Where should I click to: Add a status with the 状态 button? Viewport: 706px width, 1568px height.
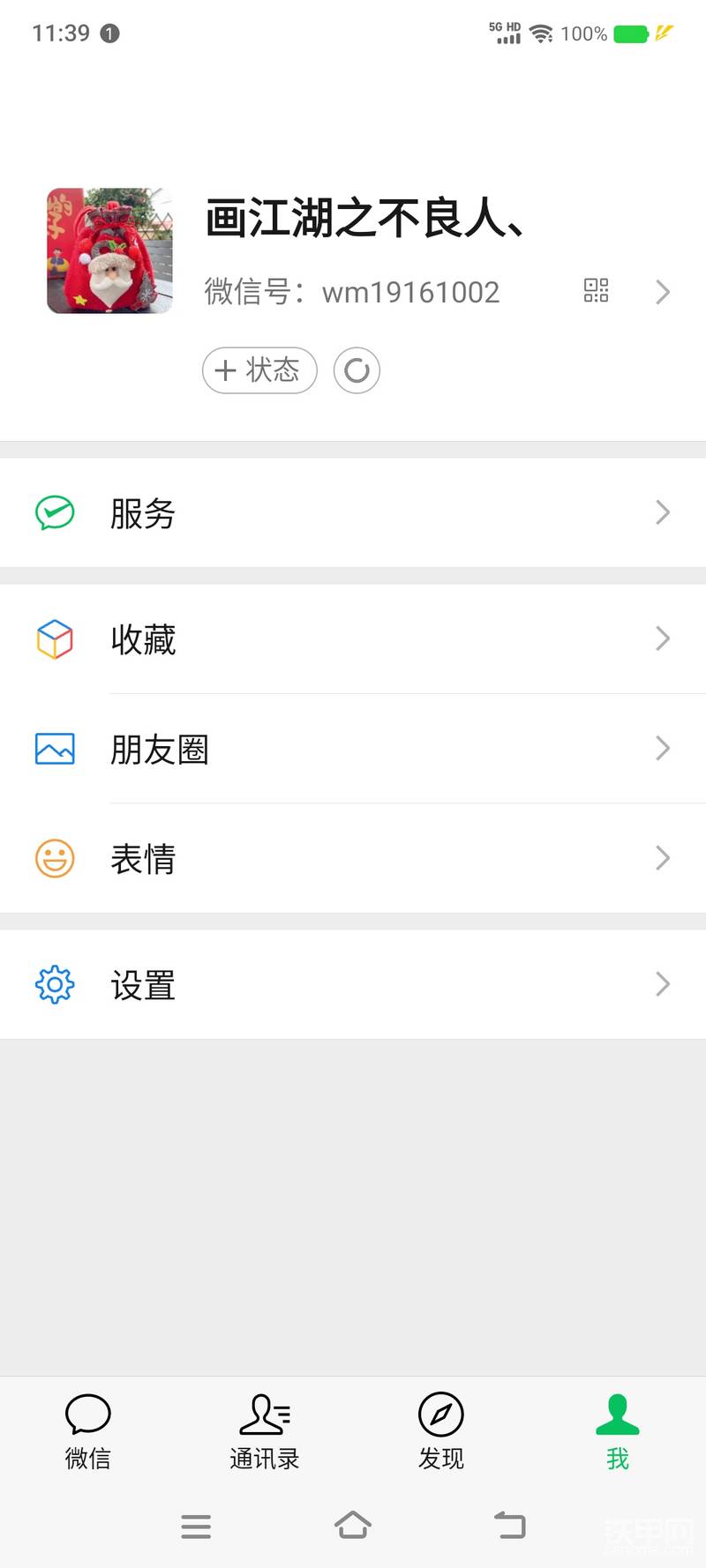259,370
